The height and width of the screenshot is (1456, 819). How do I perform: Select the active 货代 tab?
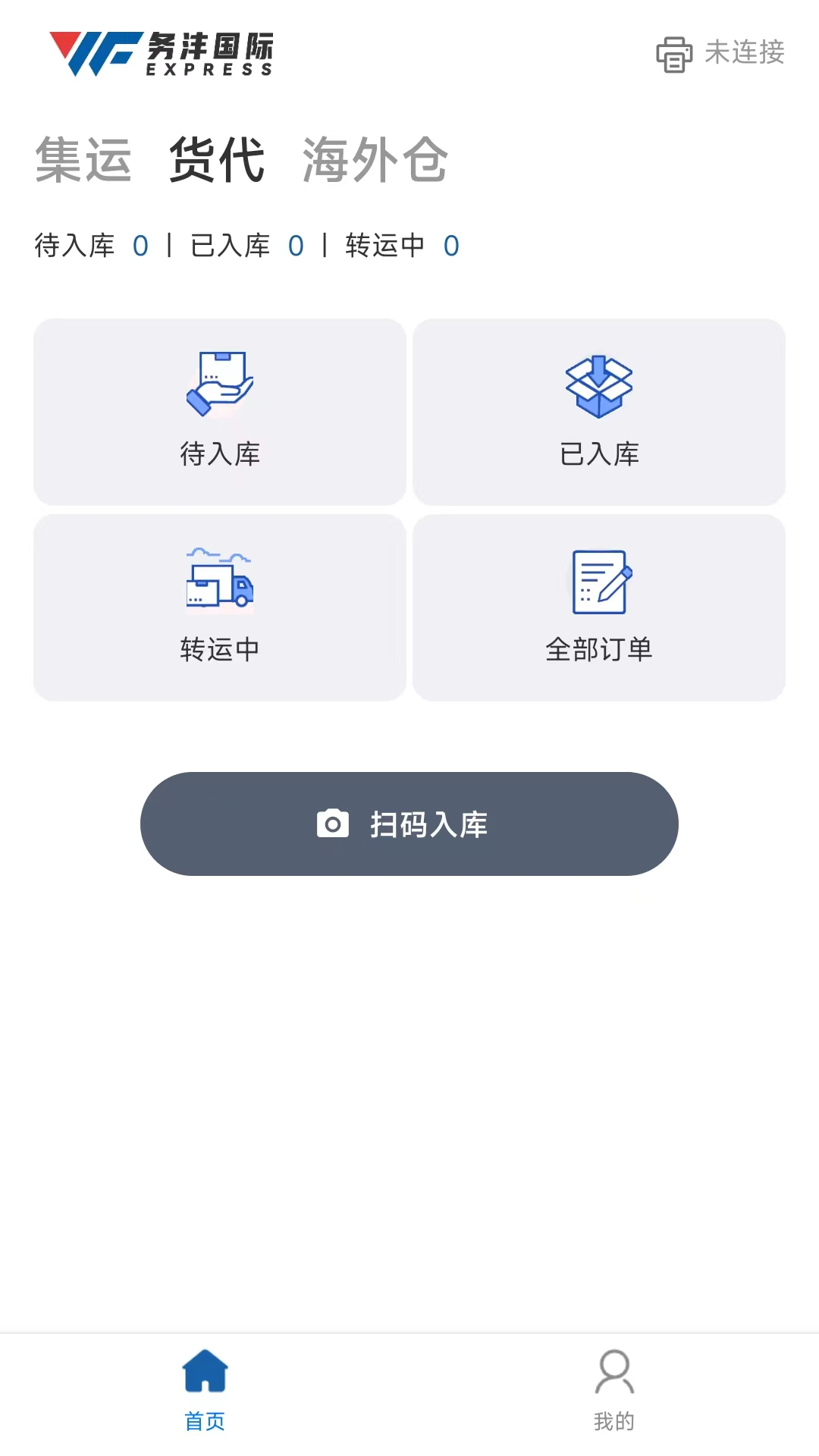coord(218,161)
